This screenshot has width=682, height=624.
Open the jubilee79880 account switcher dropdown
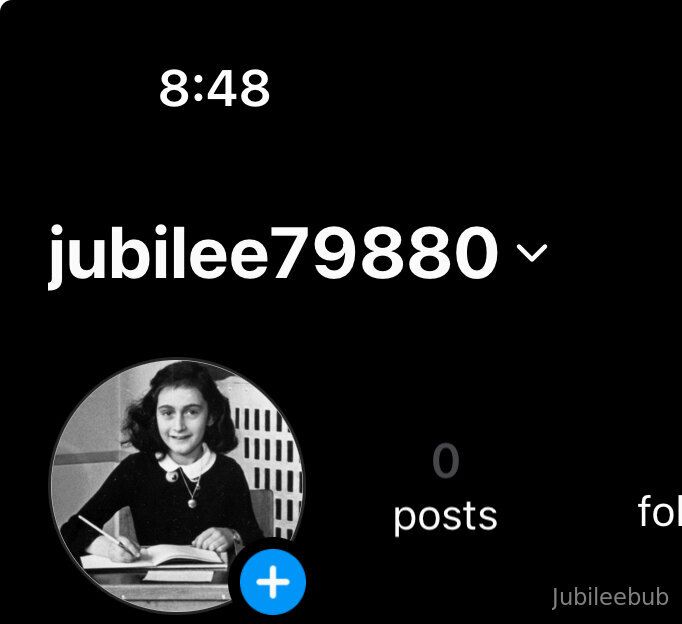click(532, 252)
